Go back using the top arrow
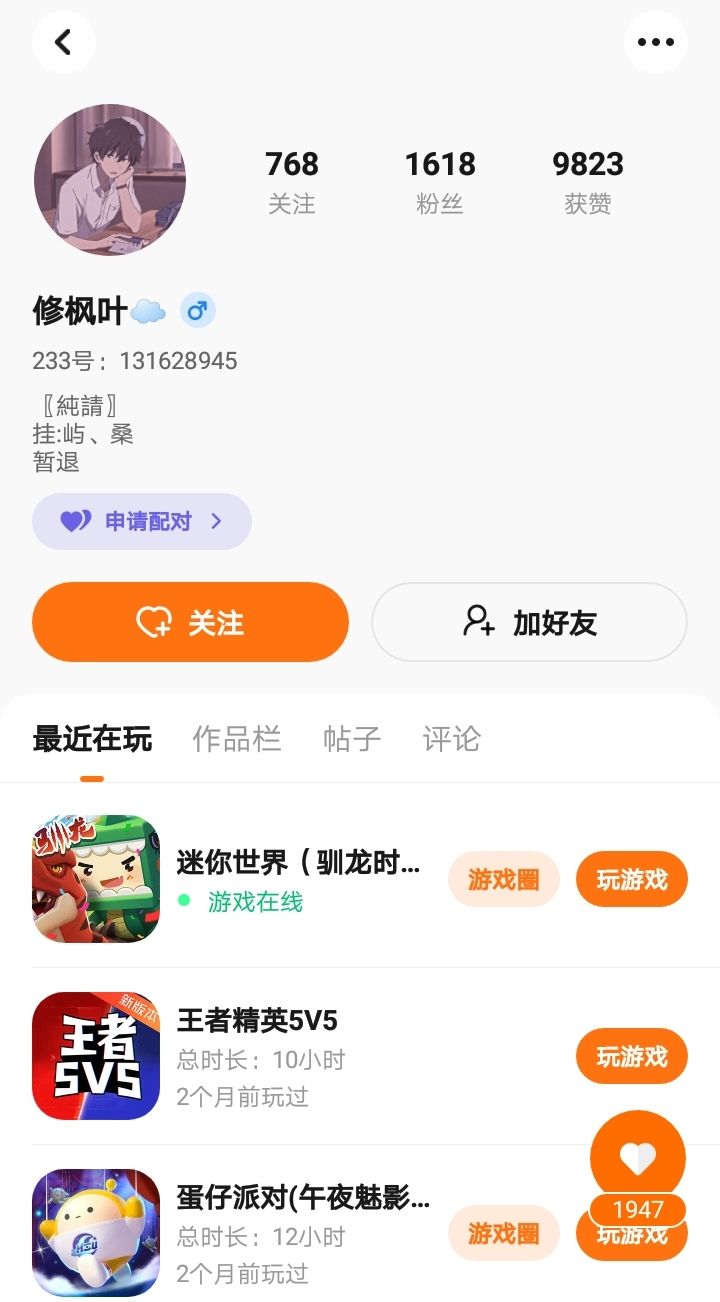This screenshot has height=1302, width=720. [x=64, y=42]
